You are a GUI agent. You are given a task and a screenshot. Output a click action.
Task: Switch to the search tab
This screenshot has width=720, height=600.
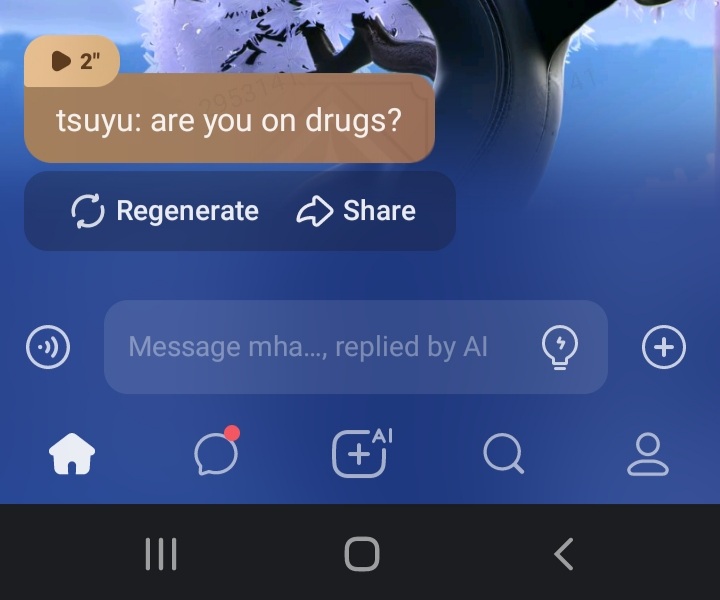[x=503, y=455]
